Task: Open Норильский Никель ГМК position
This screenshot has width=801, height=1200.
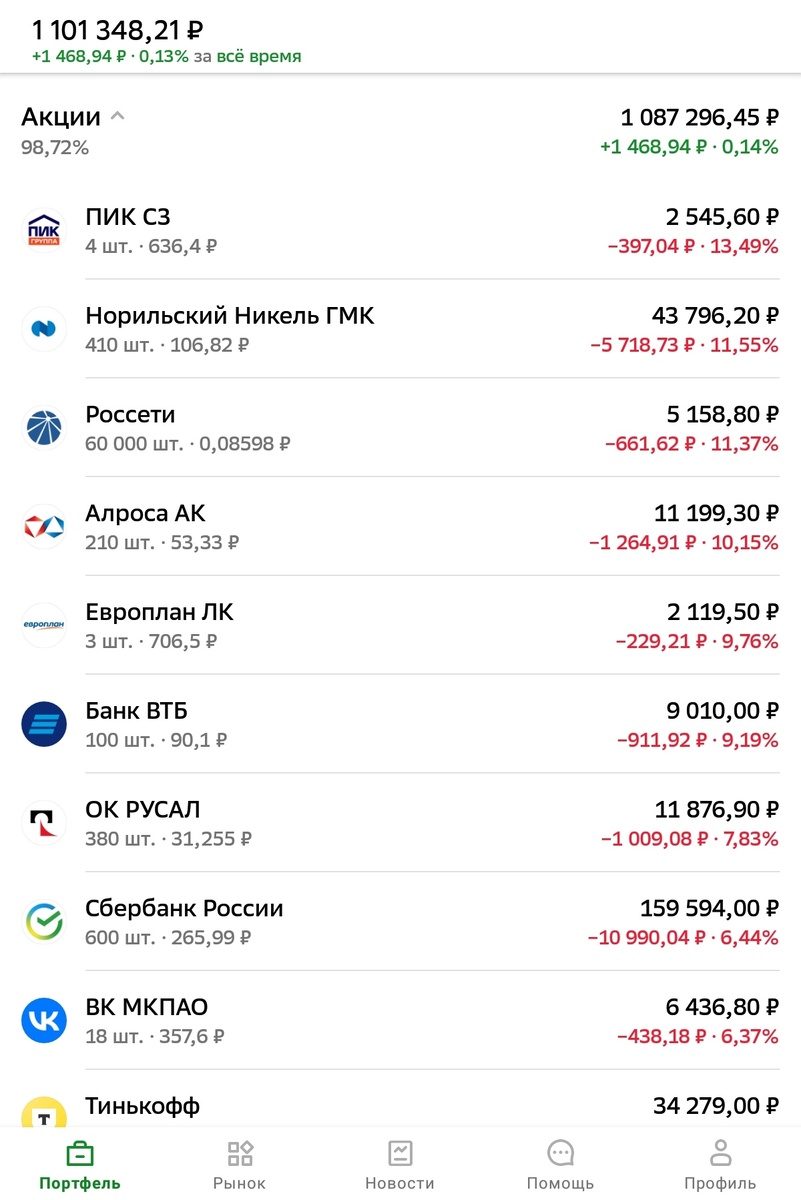Action: tap(400, 329)
